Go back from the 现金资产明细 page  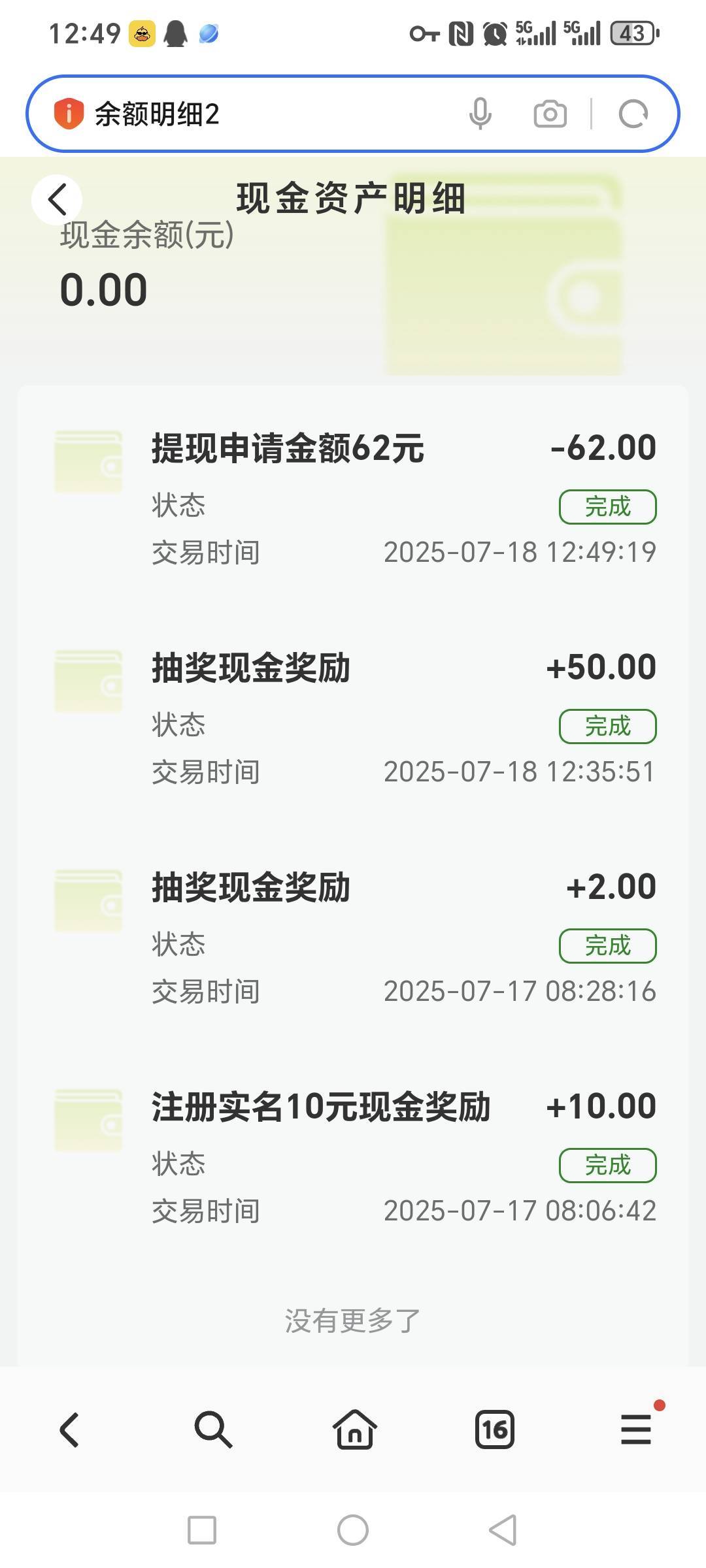coord(57,199)
